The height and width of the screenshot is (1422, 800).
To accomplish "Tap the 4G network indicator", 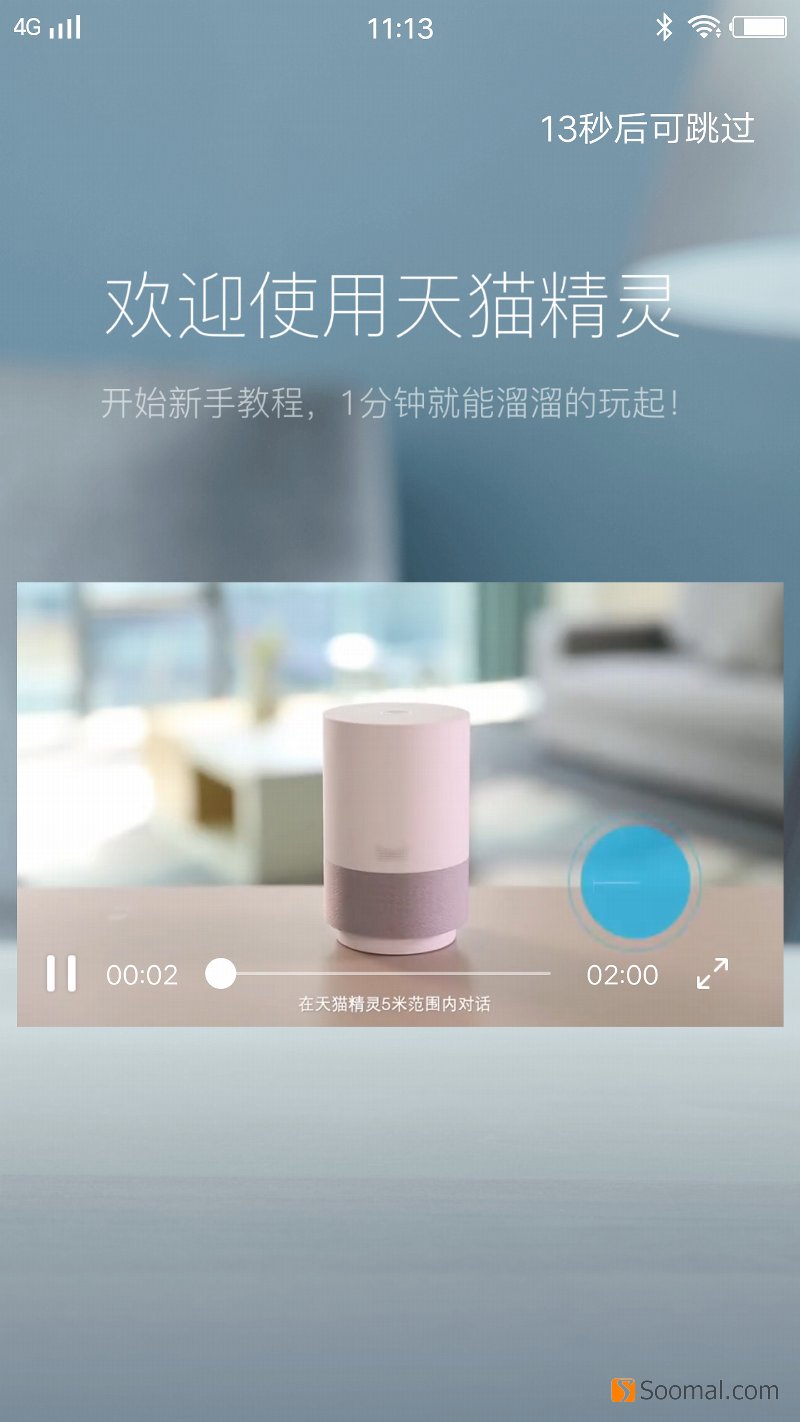I will (27, 27).
